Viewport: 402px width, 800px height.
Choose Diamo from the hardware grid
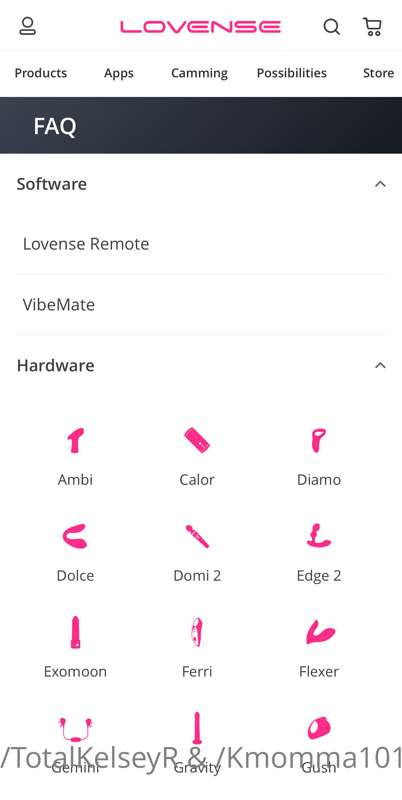click(x=319, y=458)
